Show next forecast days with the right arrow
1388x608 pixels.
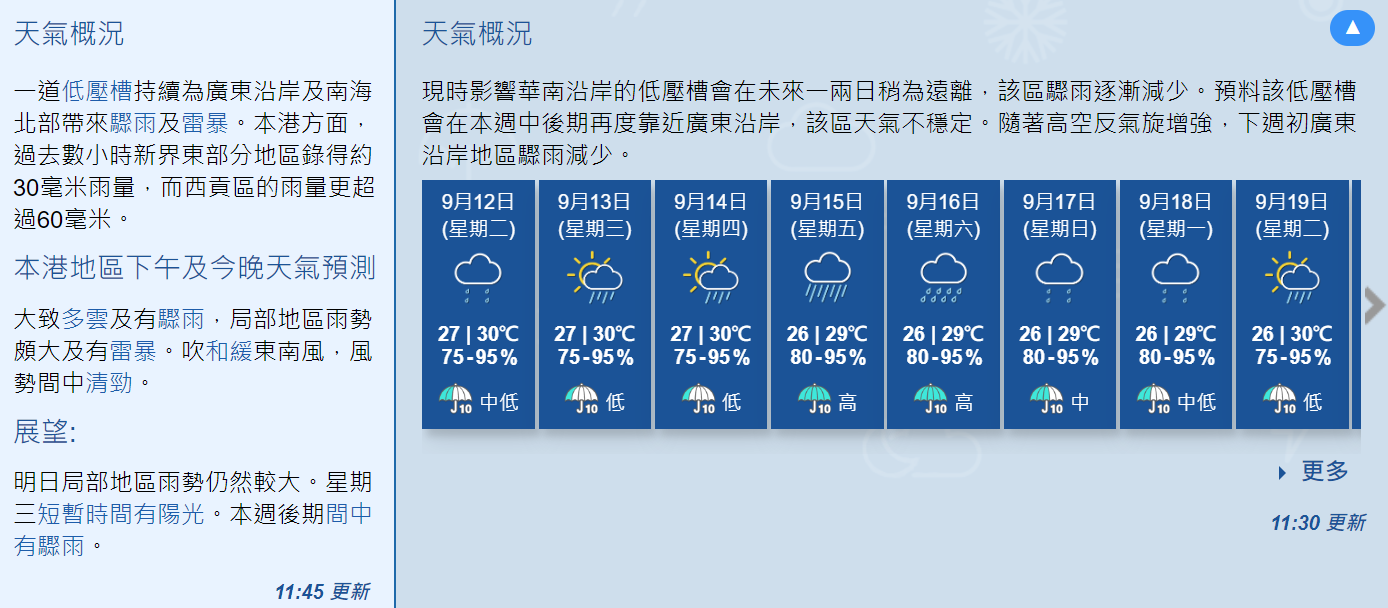coord(1375,305)
